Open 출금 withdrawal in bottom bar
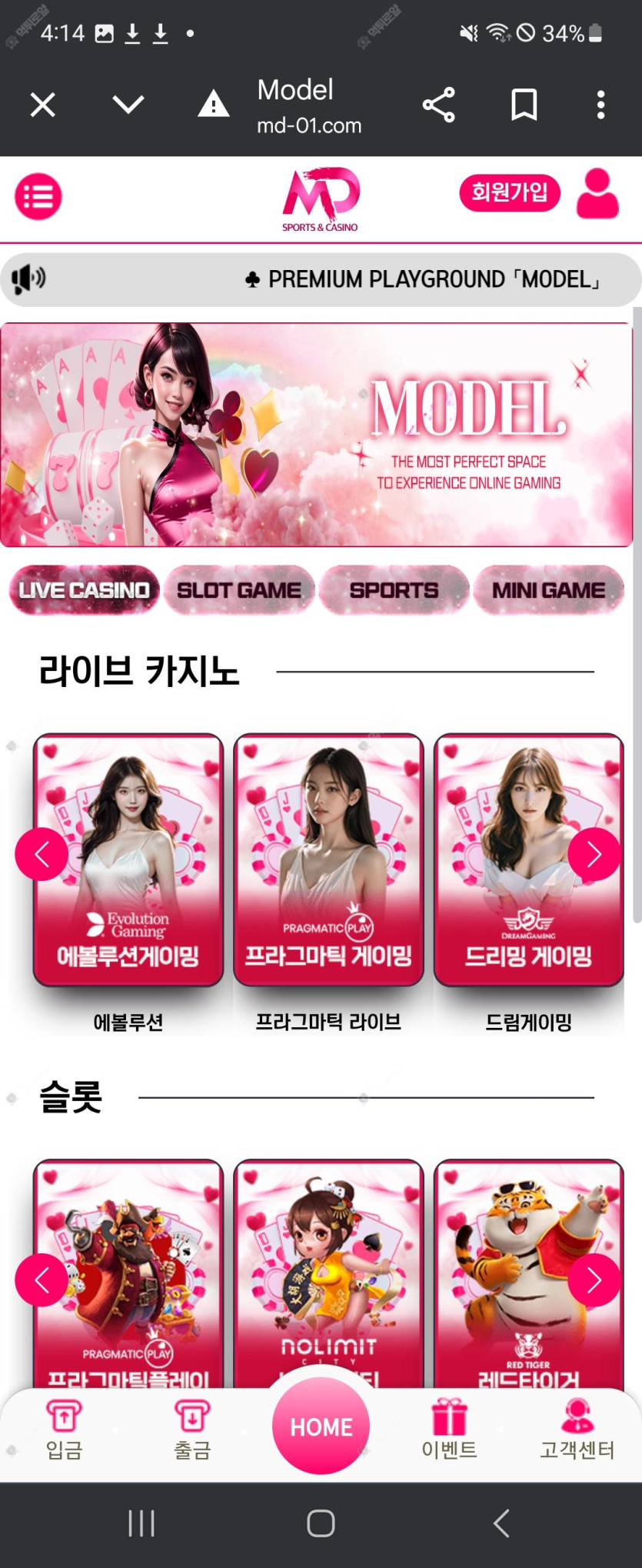The width and height of the screenshot is (642, 1568). (x=192, y=1430)
